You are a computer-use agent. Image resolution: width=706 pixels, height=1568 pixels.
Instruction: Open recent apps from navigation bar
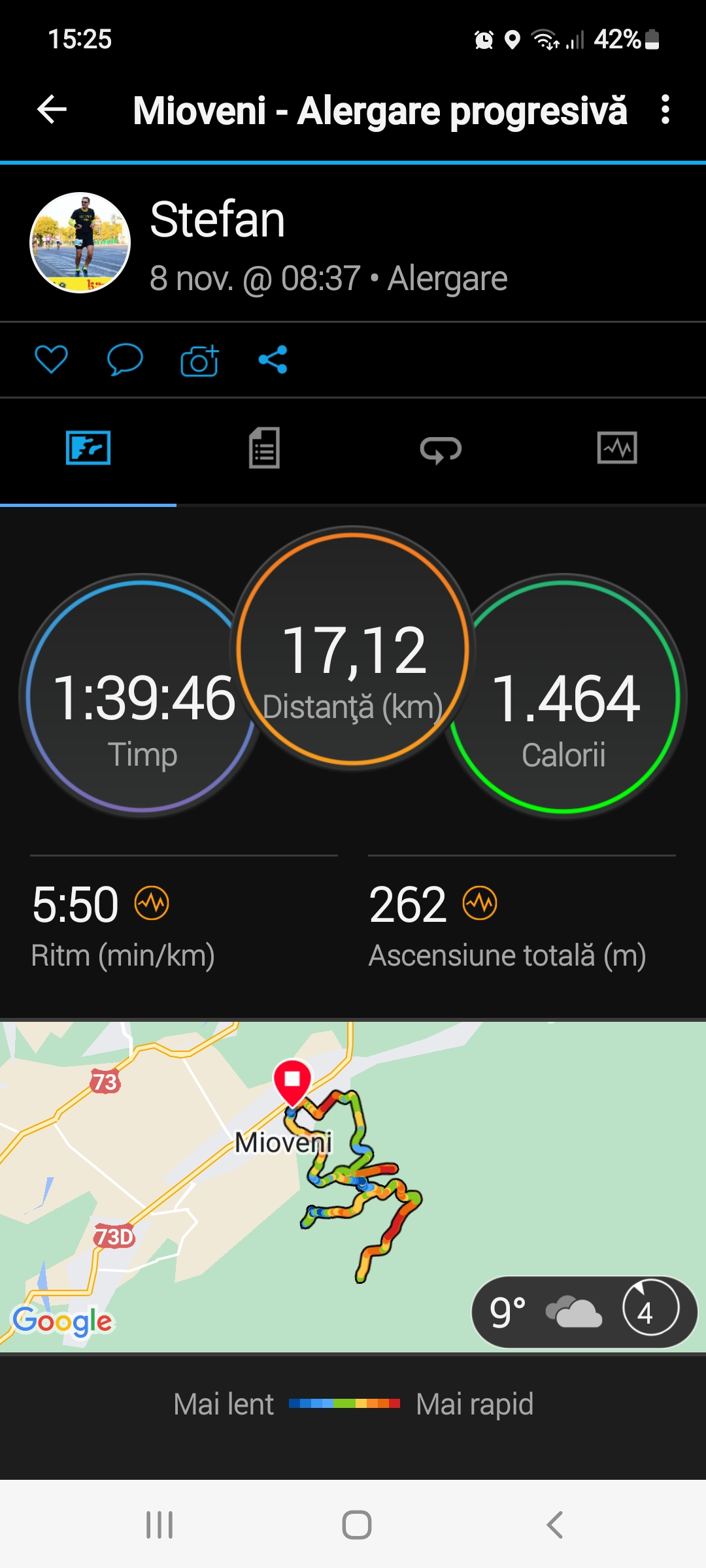coord(160,1525)
